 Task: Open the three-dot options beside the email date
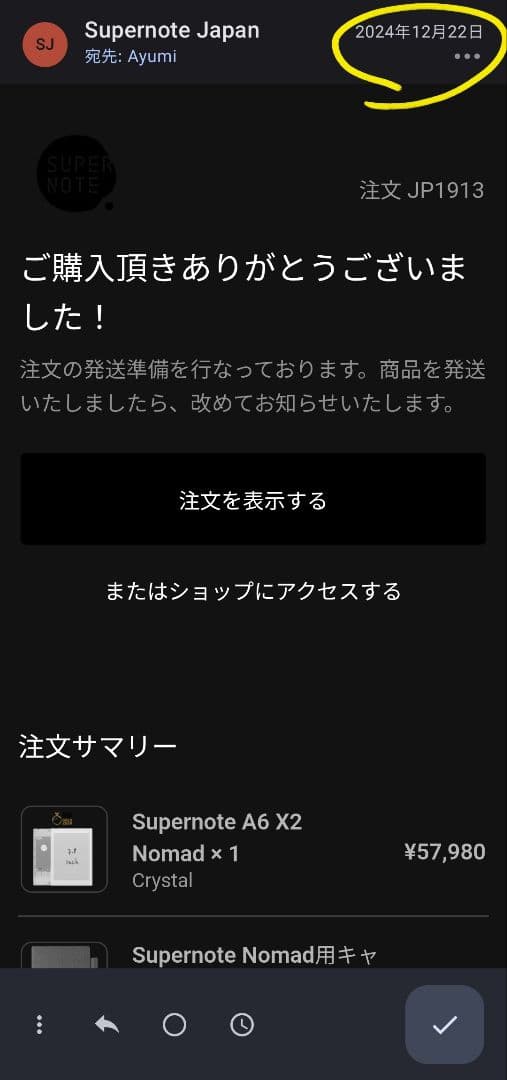click(467, 56)
